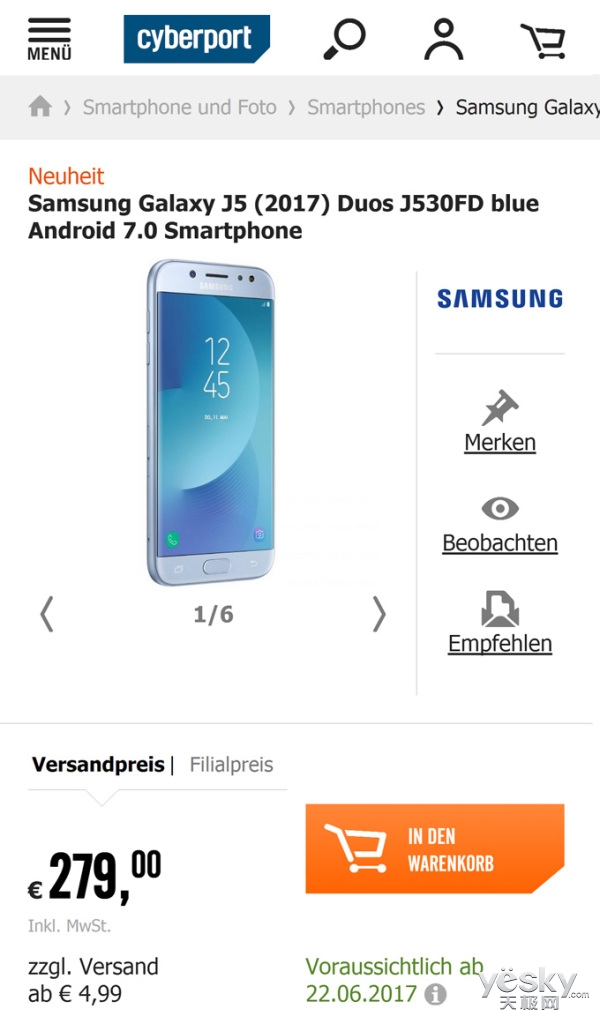Go to the cyberport home logo
Viewport: 600px width, 1024px height.
[x=196, y=39]
